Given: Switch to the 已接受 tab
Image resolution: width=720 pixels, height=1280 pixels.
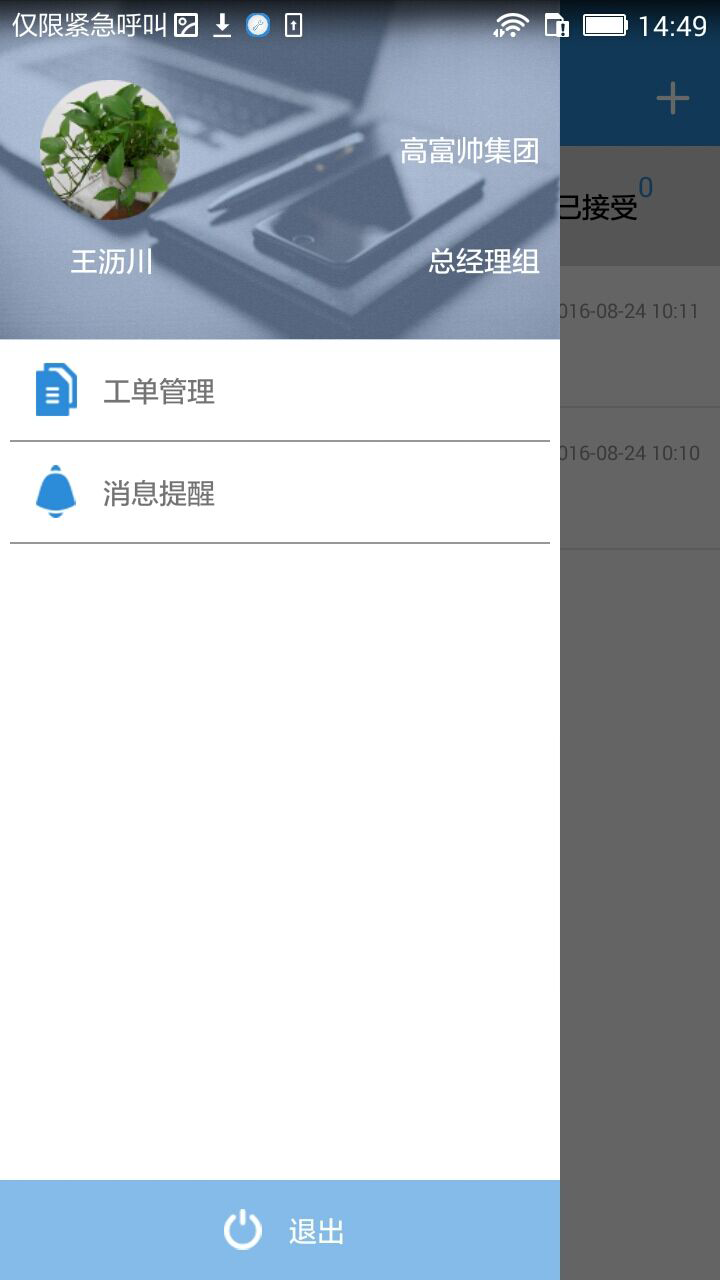Looking at the screenshot, I should point(600,207).
